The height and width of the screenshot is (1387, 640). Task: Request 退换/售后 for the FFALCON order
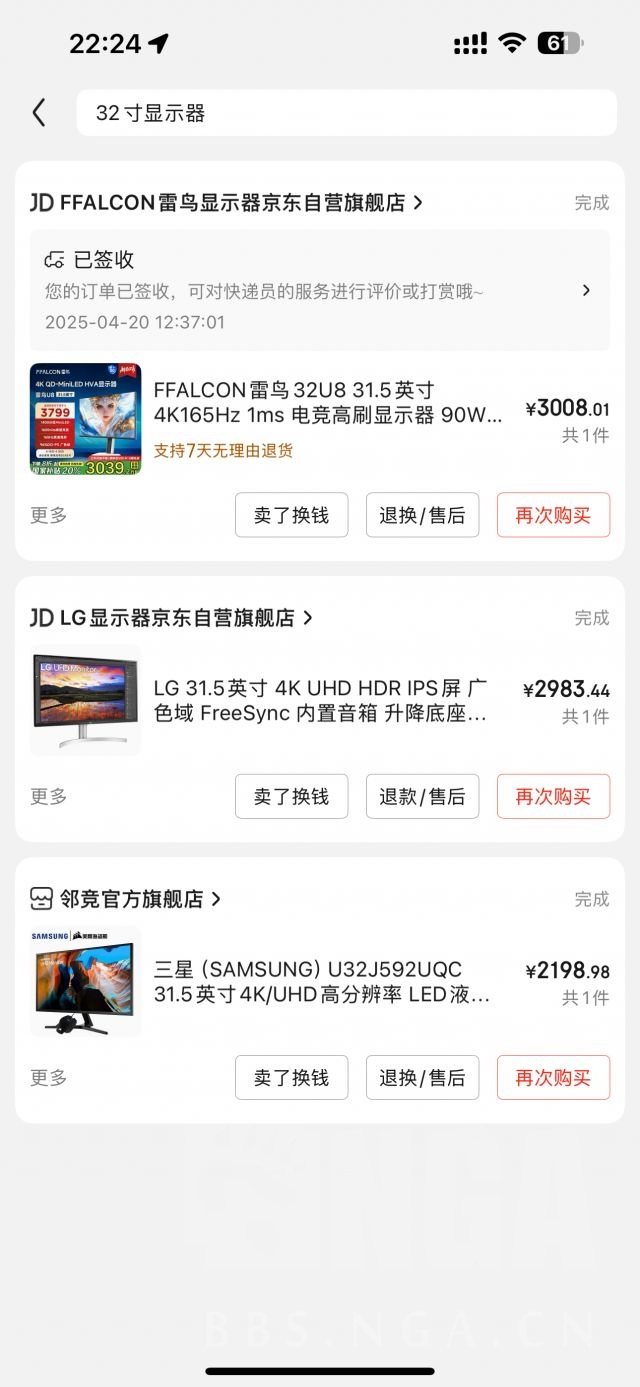422,516
